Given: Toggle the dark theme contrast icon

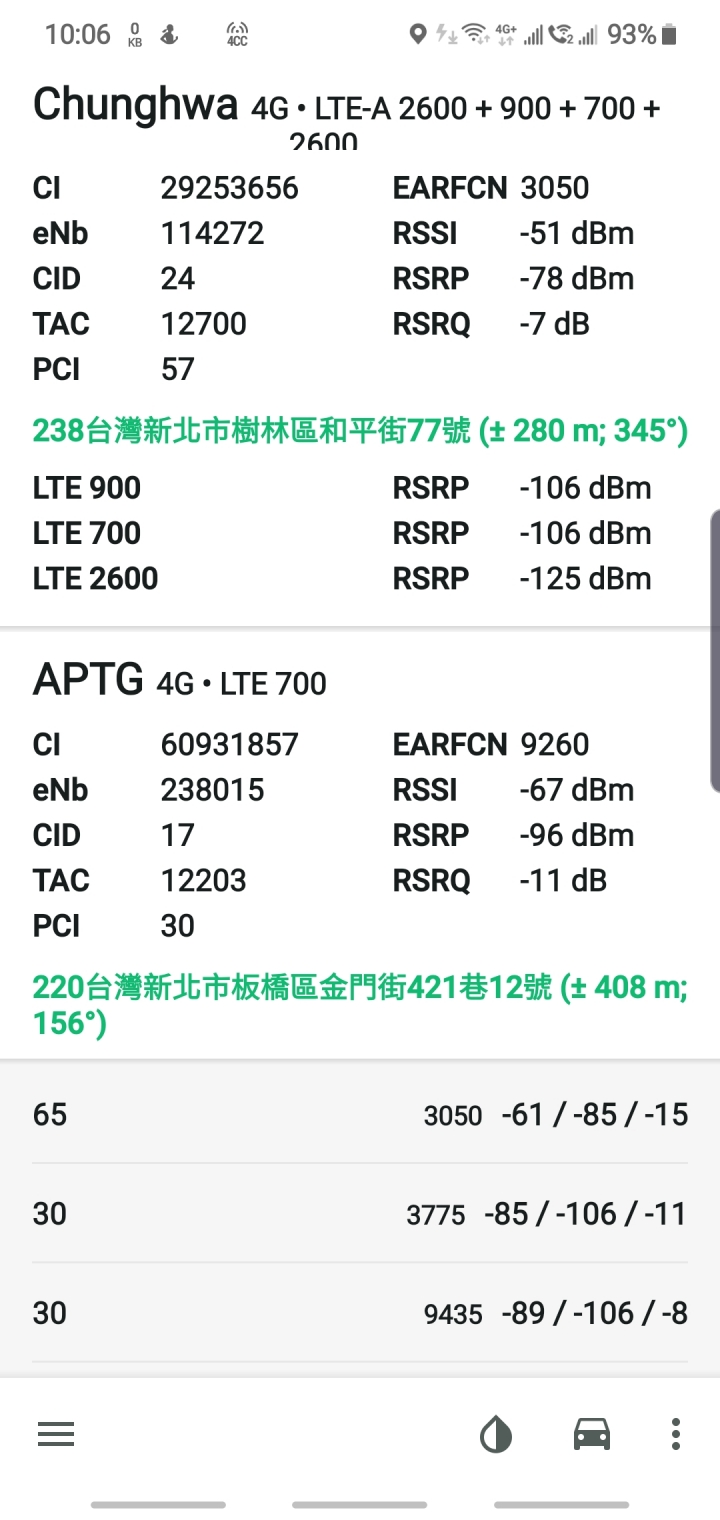Looking at the screenshot, I should coord(496,1435).
